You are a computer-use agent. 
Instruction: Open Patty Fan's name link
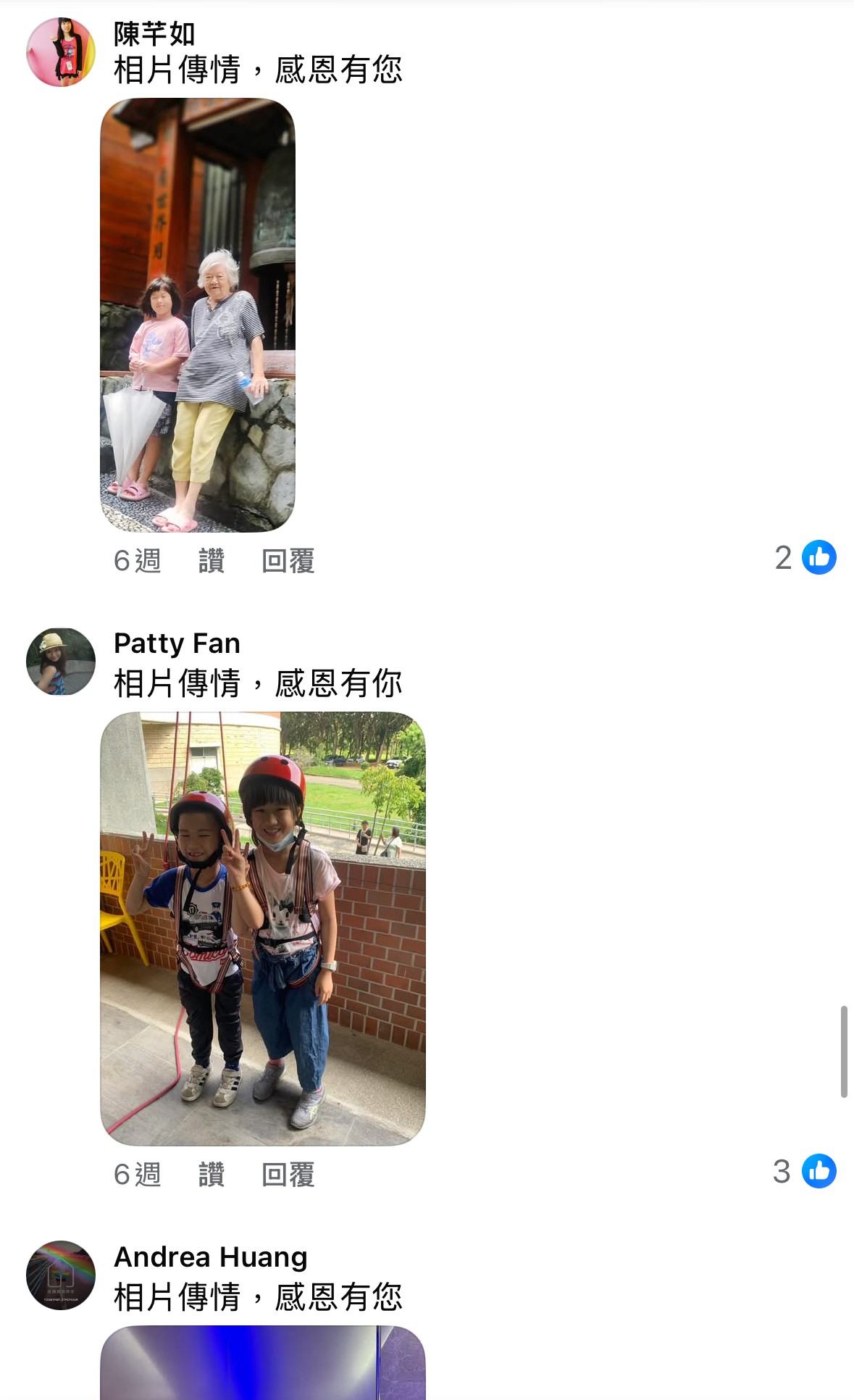(x=177, y=643)
